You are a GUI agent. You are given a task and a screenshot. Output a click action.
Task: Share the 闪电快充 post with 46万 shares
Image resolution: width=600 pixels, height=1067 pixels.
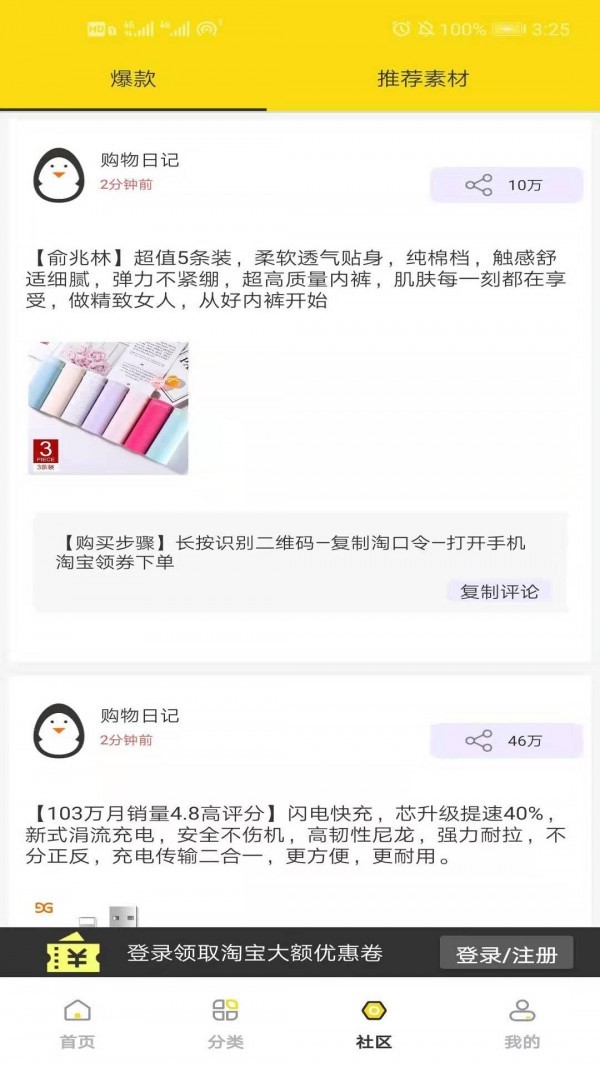pos(506,741)
